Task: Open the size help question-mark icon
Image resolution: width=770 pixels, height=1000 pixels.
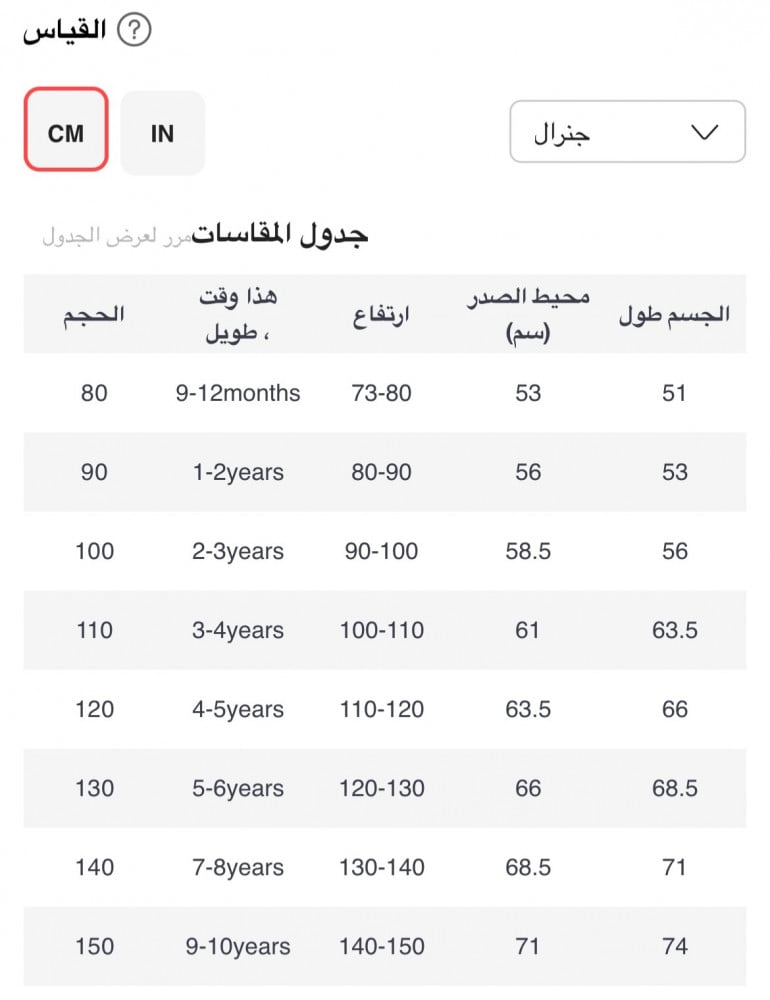Action: coord(134,31)
